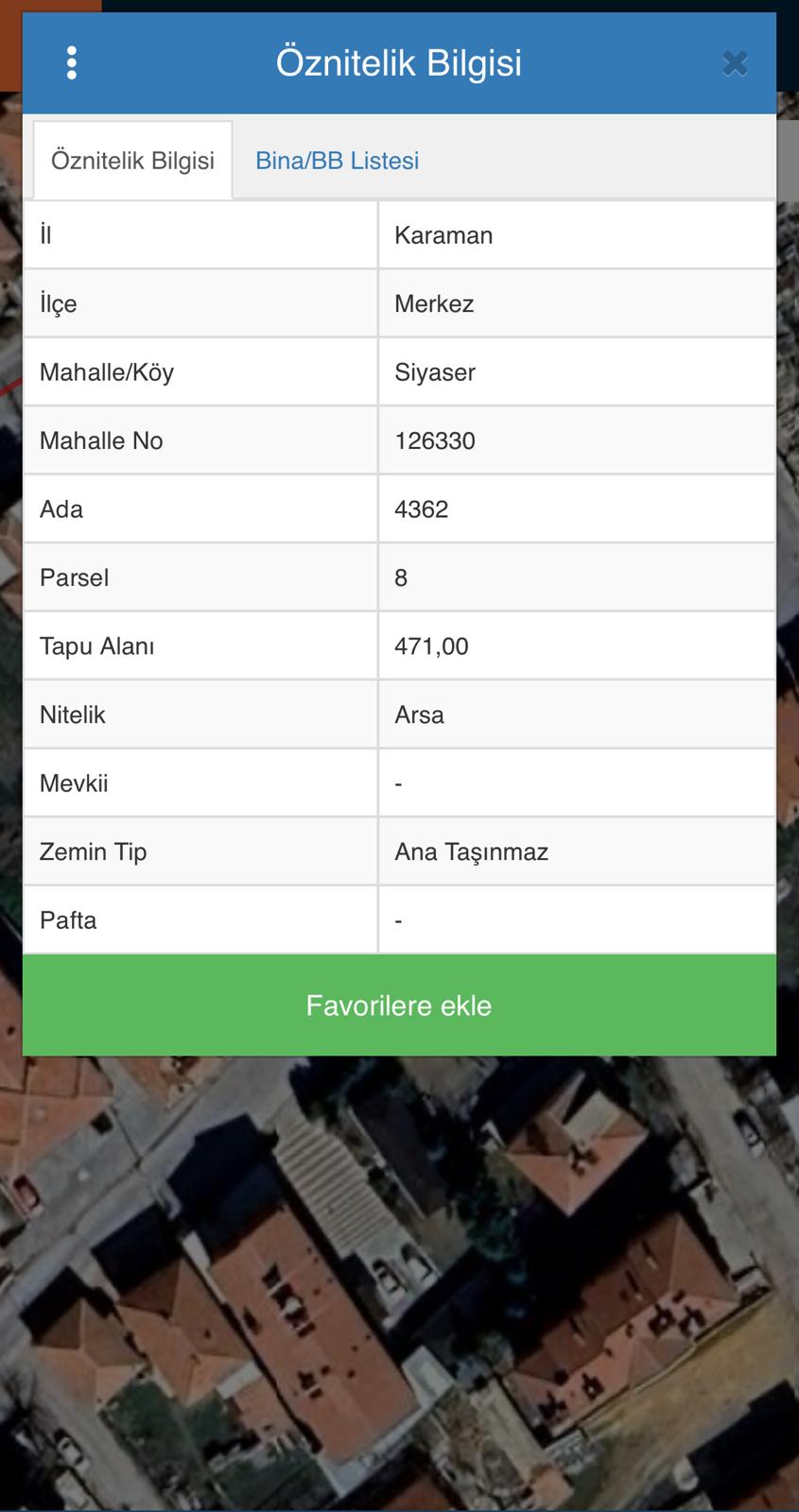Click the Zemin Tip value Ana Taşınmaz
799x1512 pixels.
472,850
